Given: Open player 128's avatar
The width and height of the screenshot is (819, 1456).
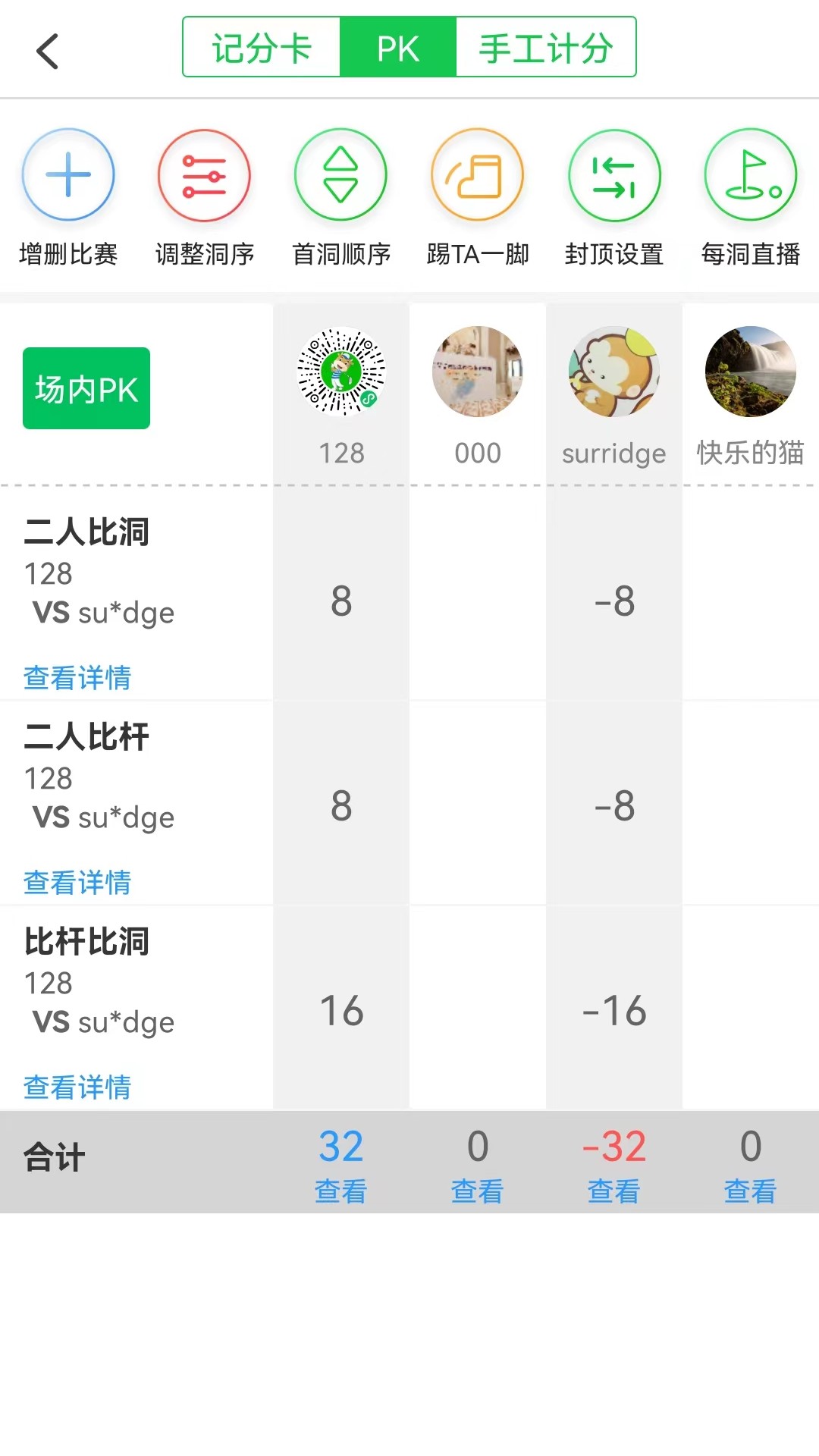Looking at the screenshot, I should (x=340, y=372).
